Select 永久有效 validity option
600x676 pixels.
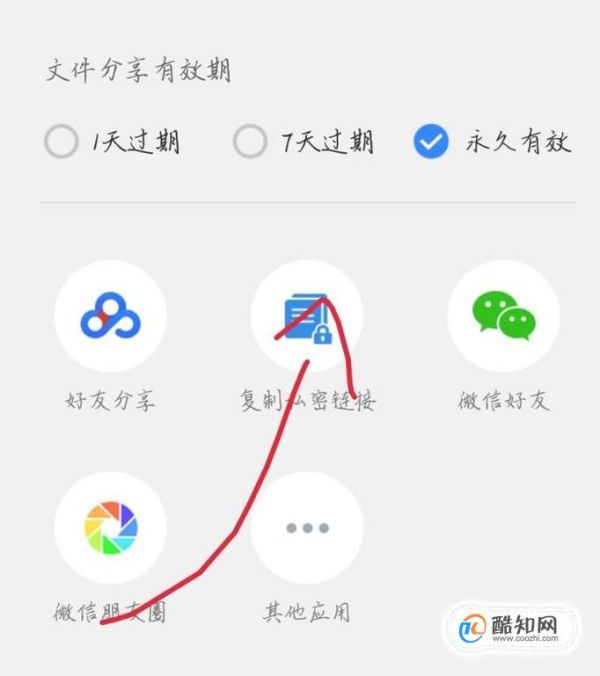pyautogui.click(x=431, y=143)
